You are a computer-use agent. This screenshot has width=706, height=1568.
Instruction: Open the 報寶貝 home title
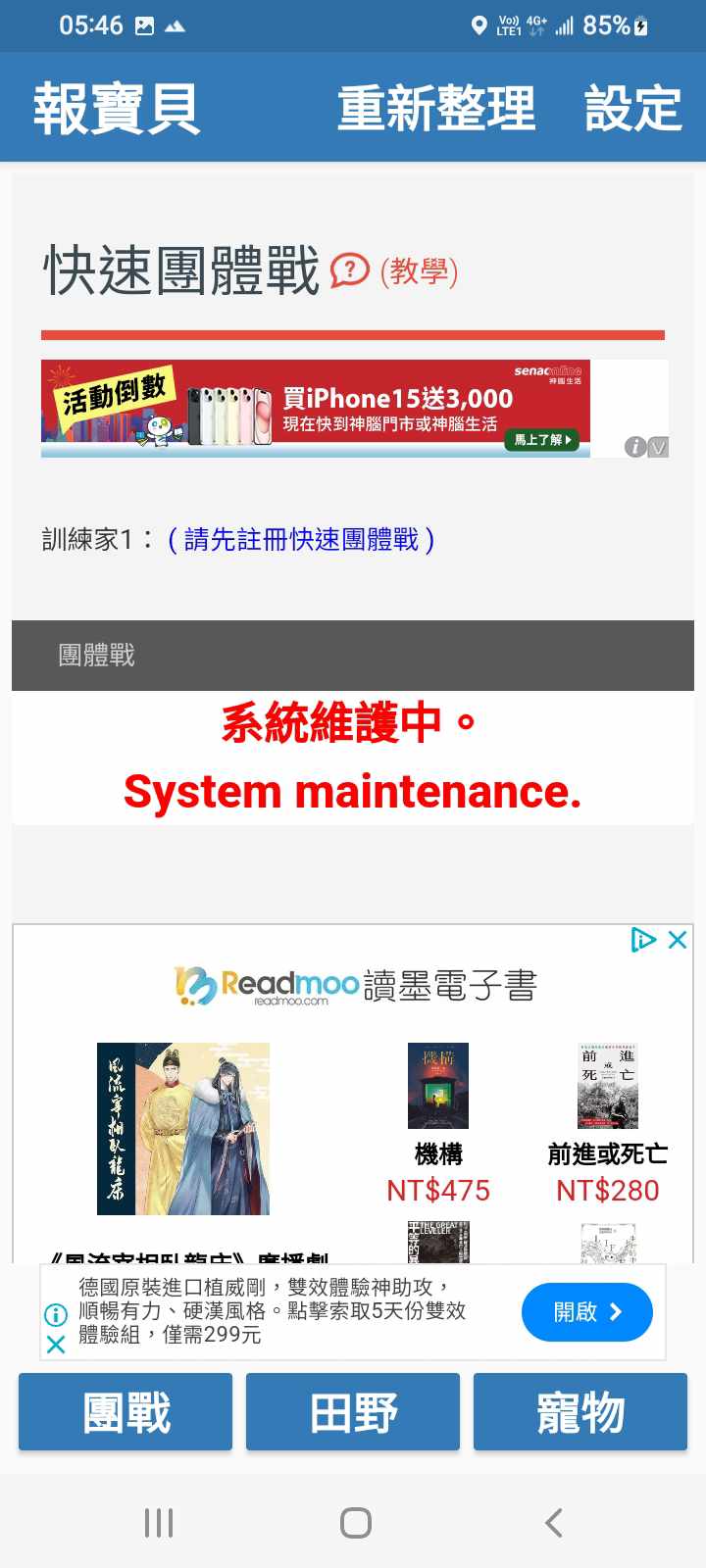click(117, 108)
